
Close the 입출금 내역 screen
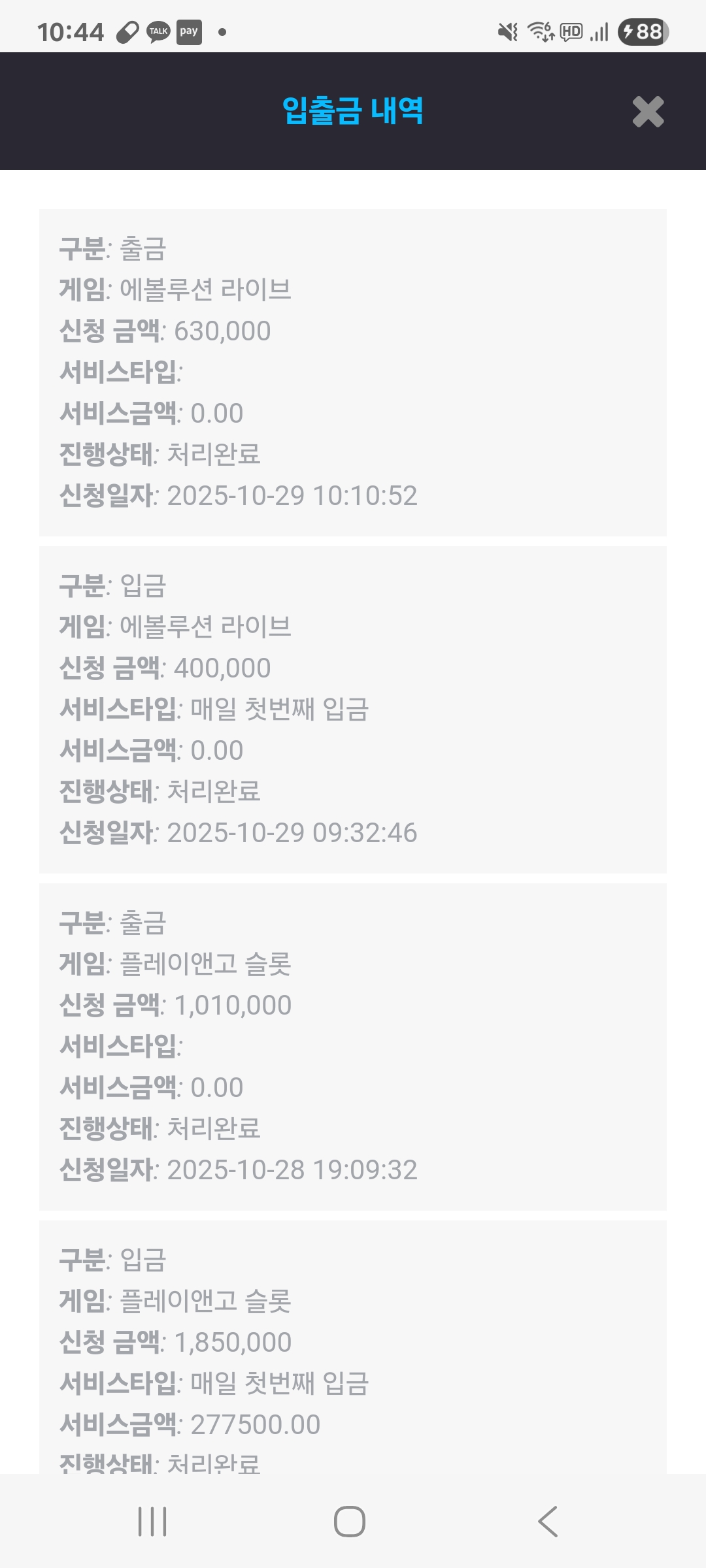click(x=648, y=112)
